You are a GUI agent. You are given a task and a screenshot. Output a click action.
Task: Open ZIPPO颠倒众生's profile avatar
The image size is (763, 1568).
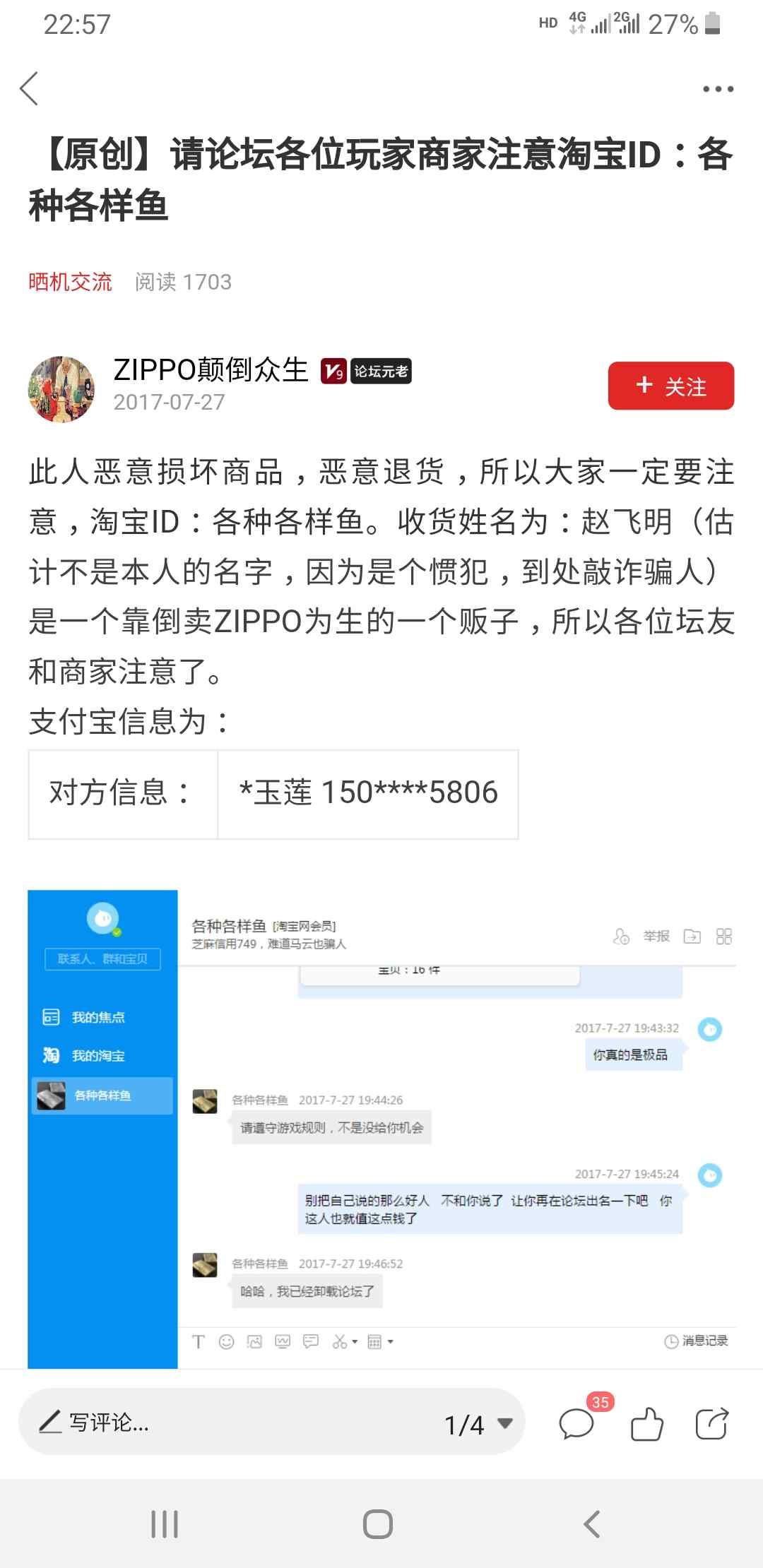click(x=61, y=389)
